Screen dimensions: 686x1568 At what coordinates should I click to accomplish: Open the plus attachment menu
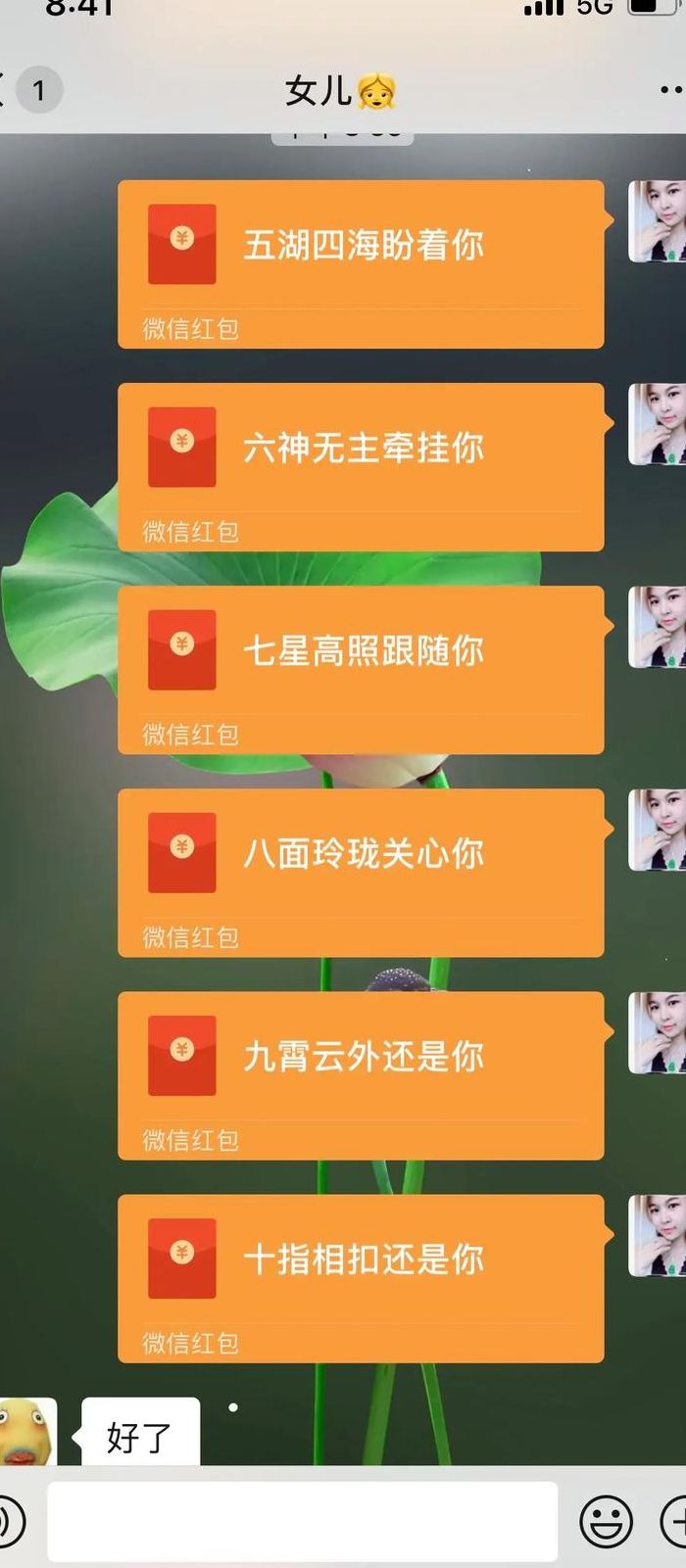coord(674,1521)
